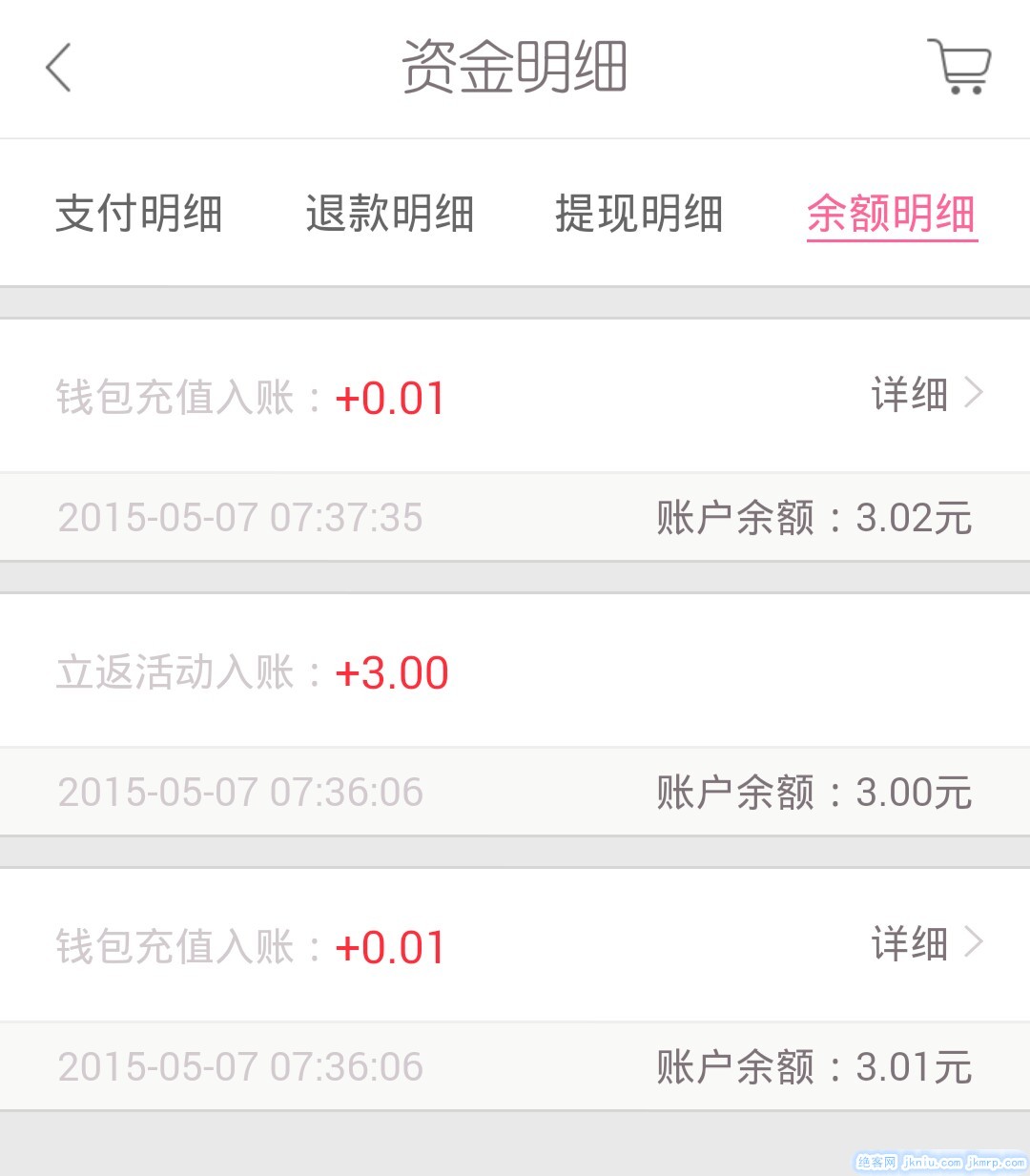Open the 提现明细 tab

(639, 213)
